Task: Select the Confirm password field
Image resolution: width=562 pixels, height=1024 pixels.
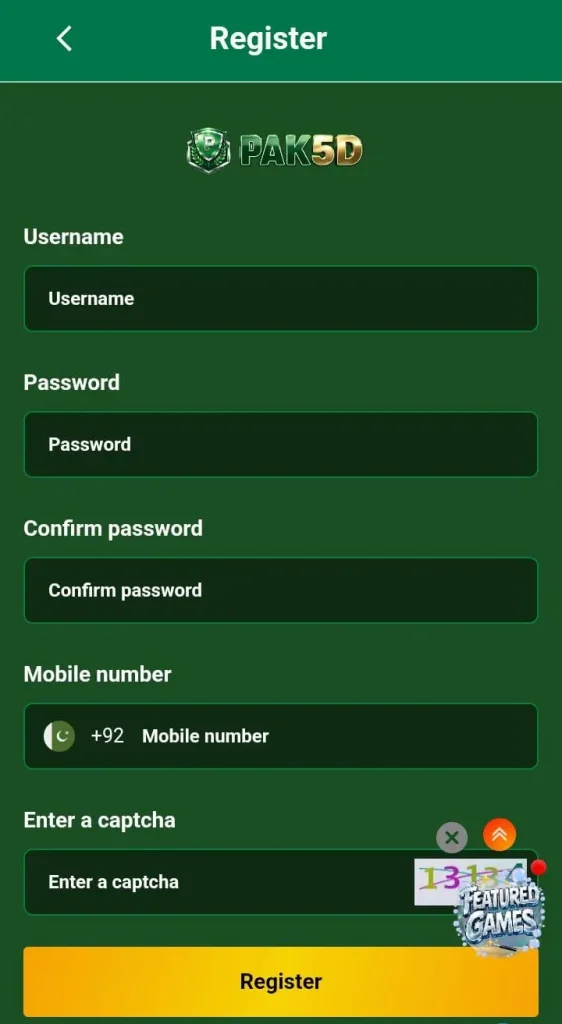Action: click(x=281, y=590)
